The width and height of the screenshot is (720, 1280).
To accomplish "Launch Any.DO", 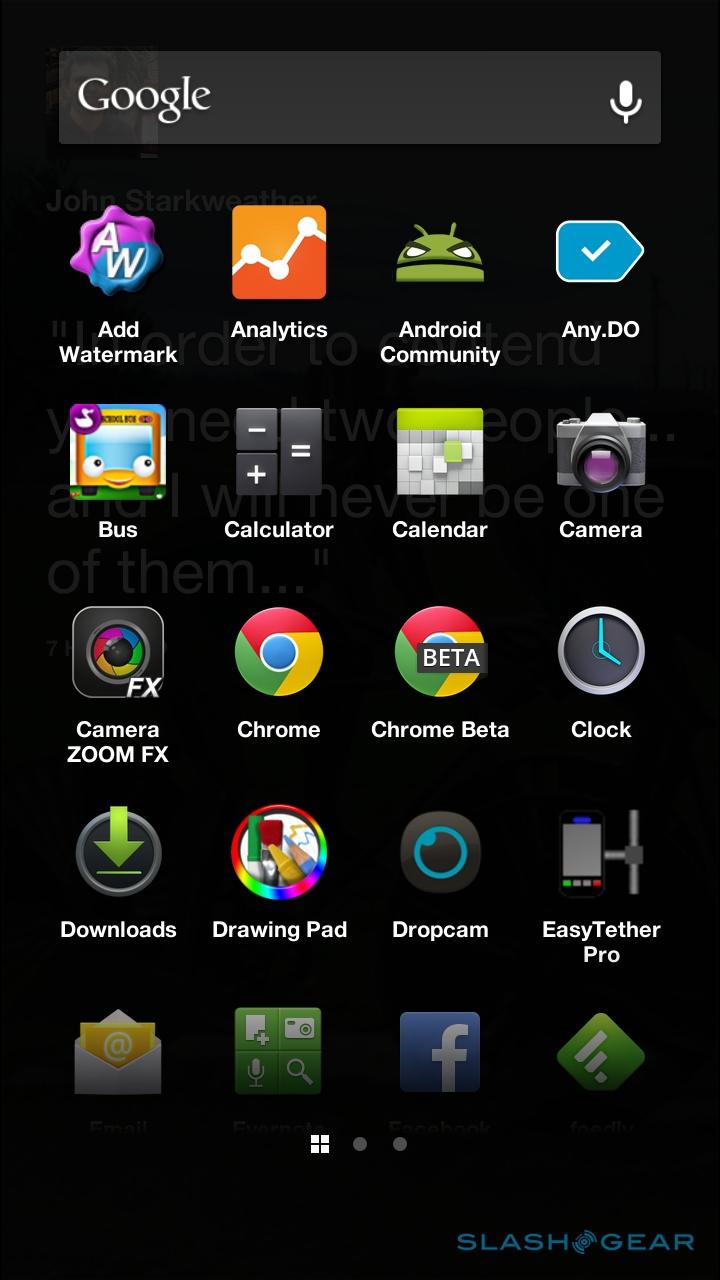I will [600, 252].
